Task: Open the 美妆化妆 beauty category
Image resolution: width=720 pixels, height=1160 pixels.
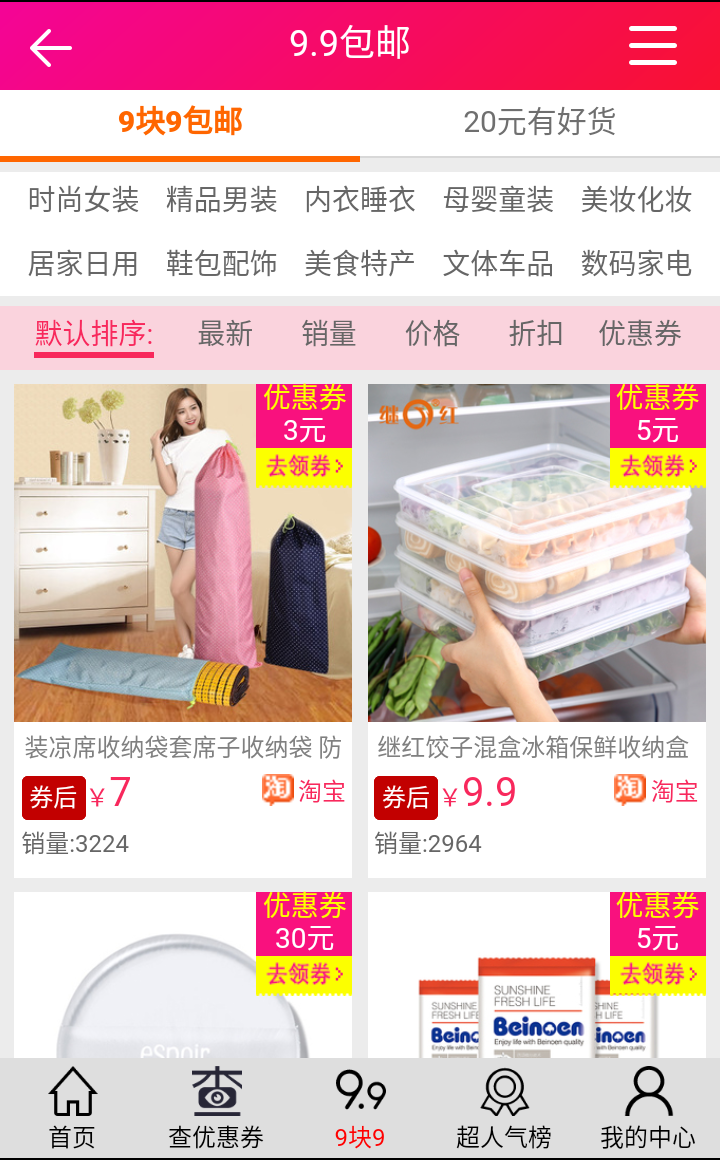Action: pos(637,200)
